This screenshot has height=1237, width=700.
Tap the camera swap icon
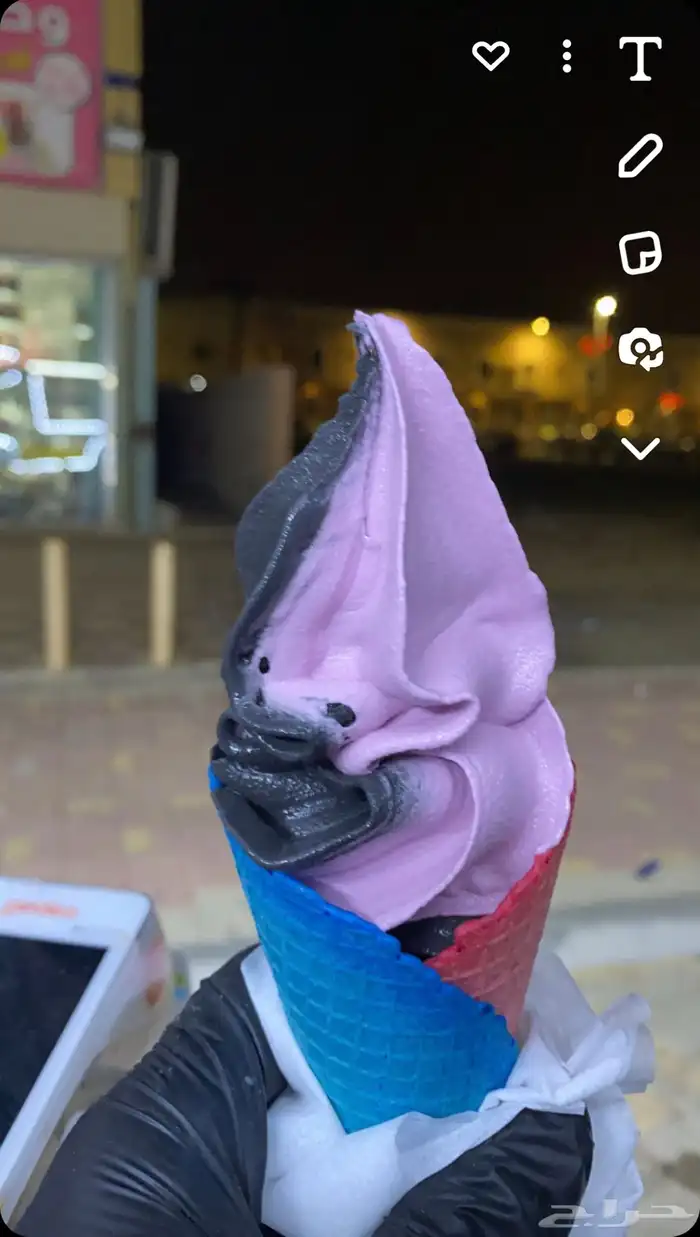640,349
